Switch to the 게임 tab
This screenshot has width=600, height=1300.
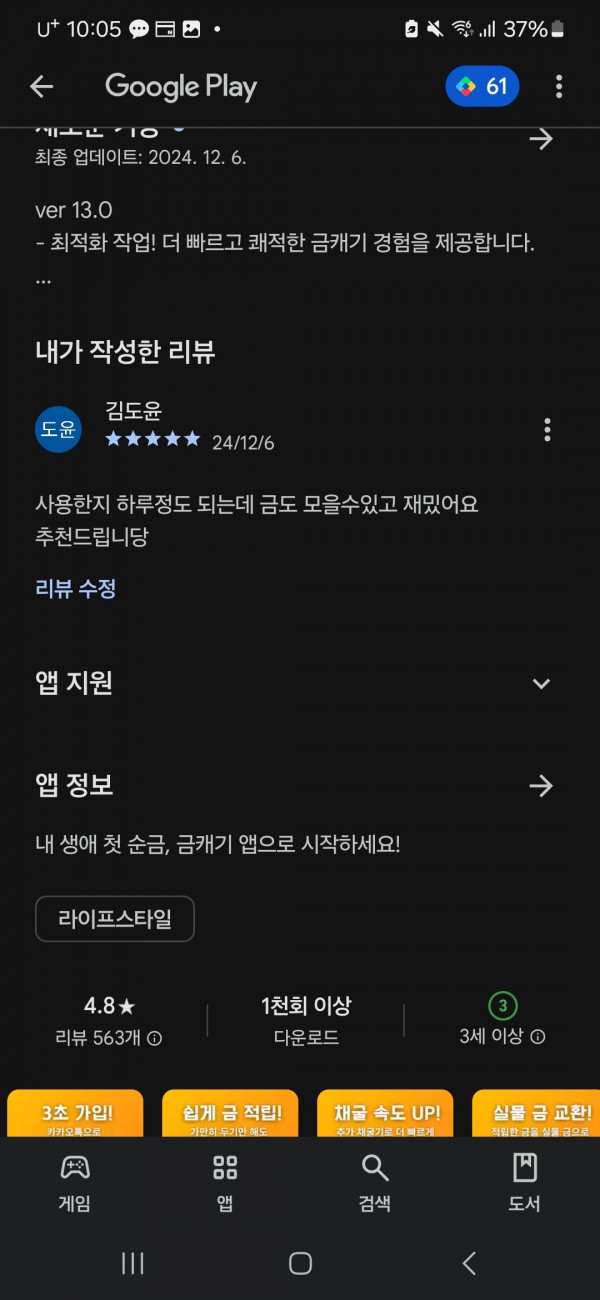click(75, 1183)
